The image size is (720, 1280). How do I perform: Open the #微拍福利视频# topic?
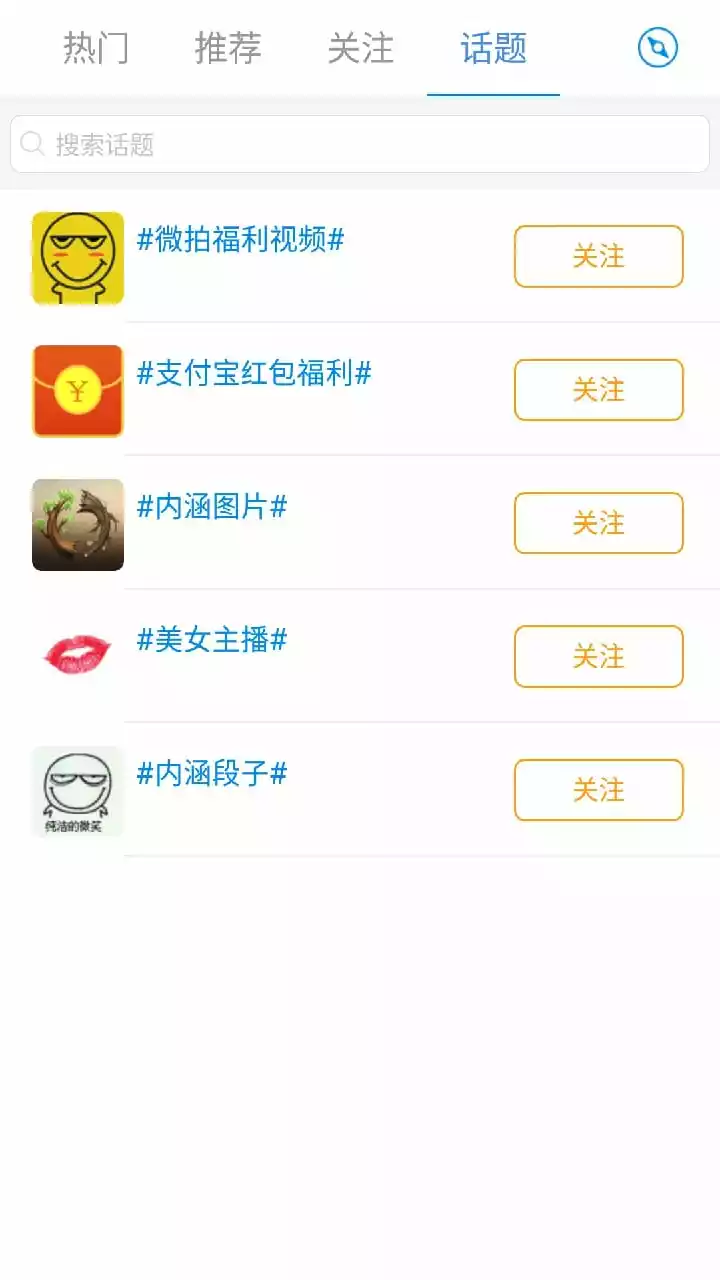[241, 240]
